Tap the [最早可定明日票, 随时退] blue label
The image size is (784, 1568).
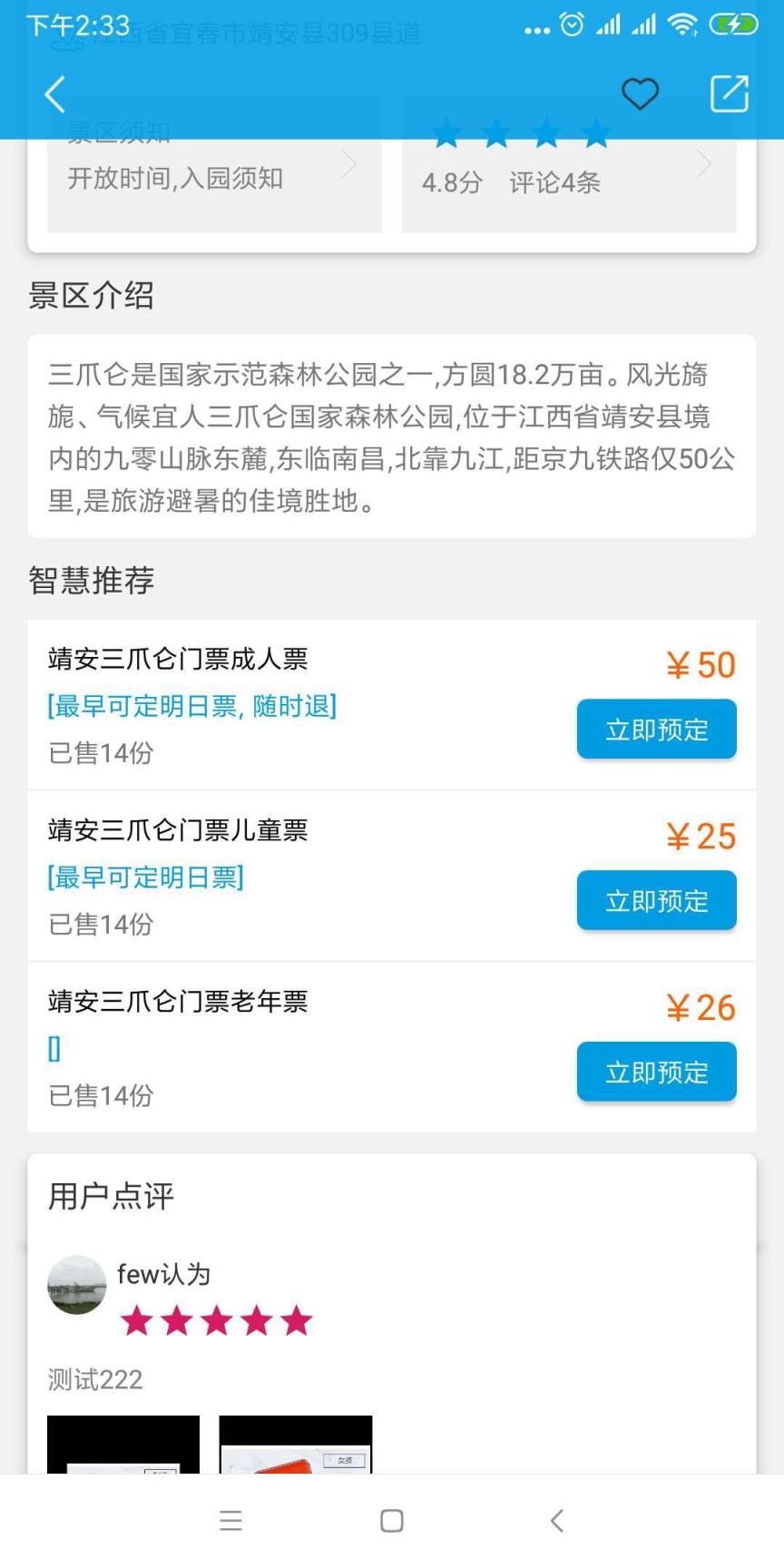(192, 706)
